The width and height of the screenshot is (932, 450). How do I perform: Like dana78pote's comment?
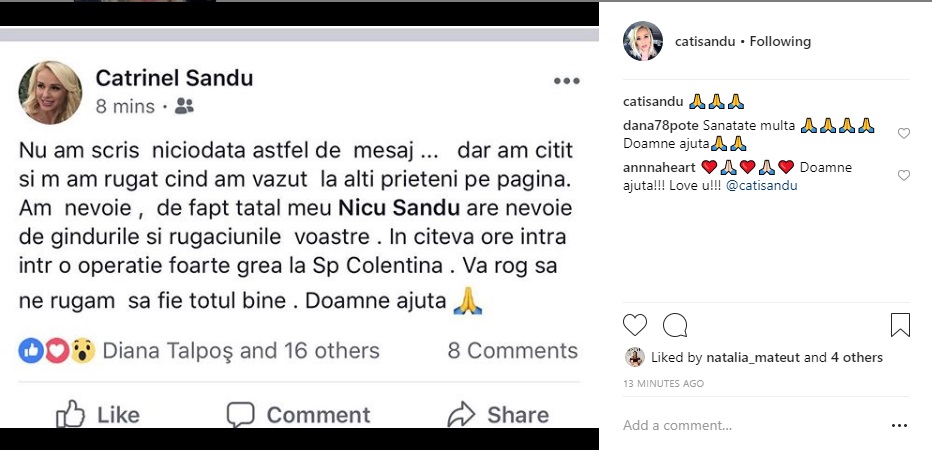click(x=904, y=133)
